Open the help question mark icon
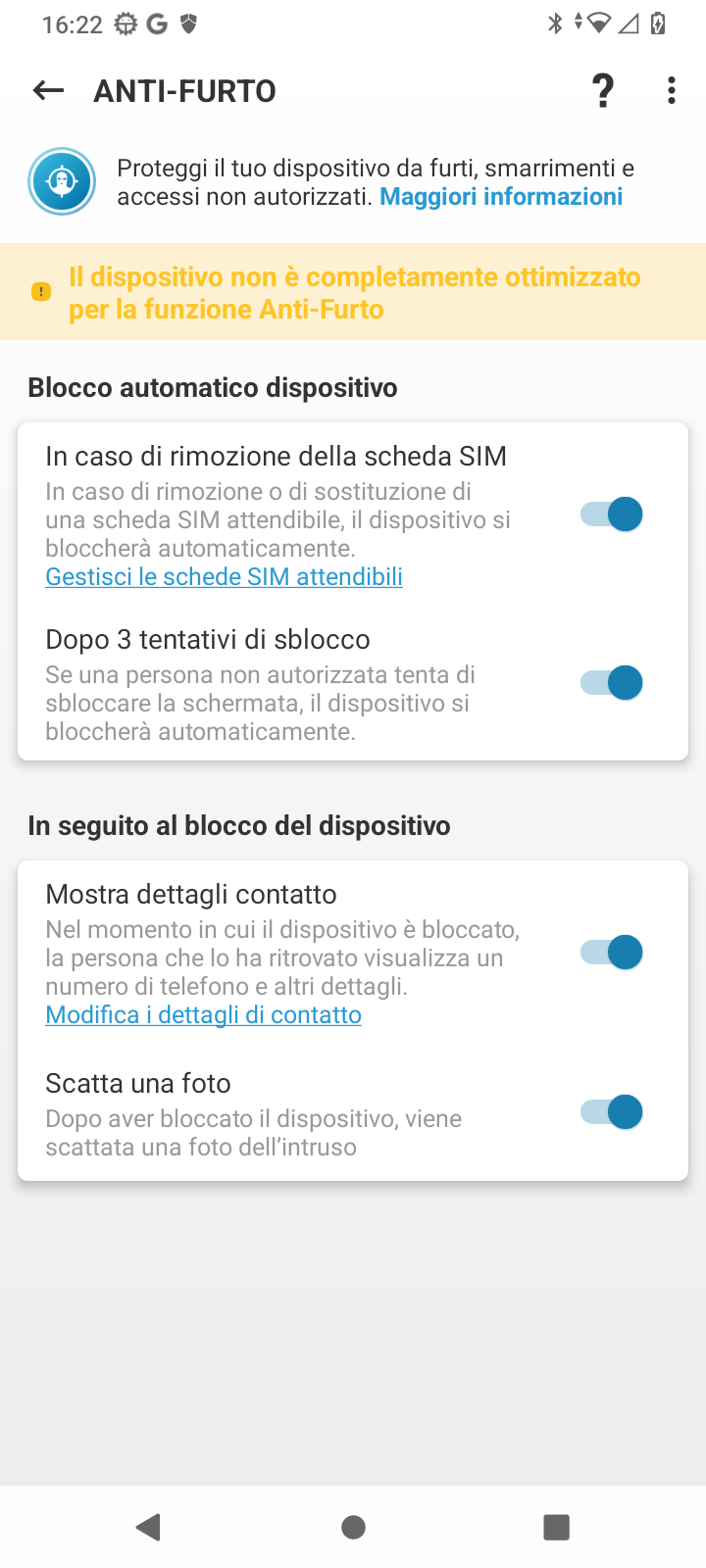Image resolution: width=706 pixels, height=1568 pixels. [602, 91]
